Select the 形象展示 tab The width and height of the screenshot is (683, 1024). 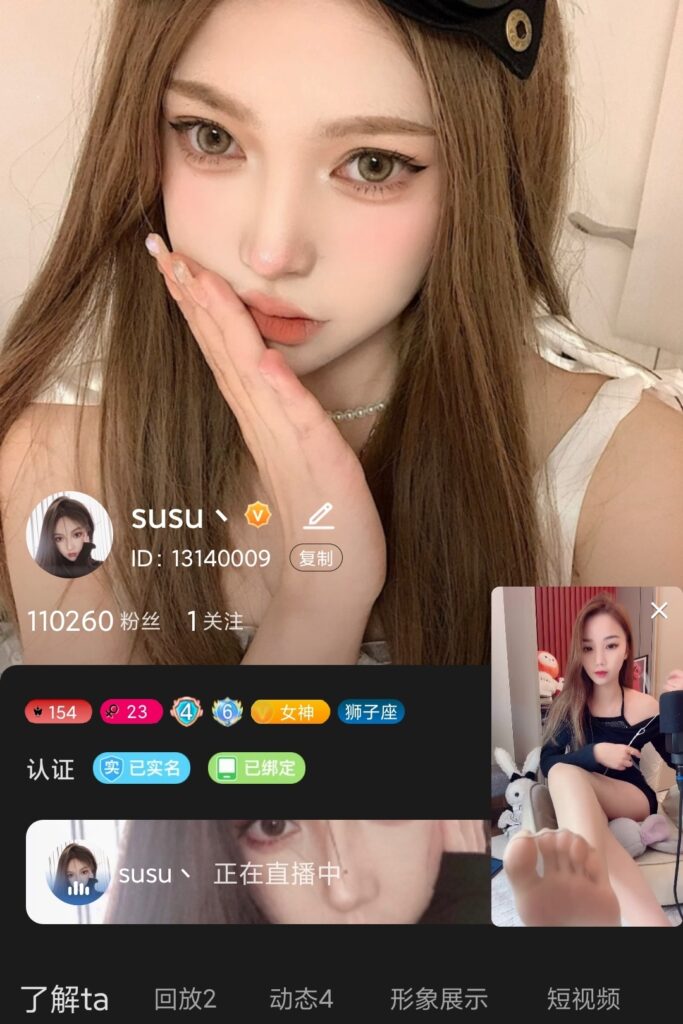point(438,998)
